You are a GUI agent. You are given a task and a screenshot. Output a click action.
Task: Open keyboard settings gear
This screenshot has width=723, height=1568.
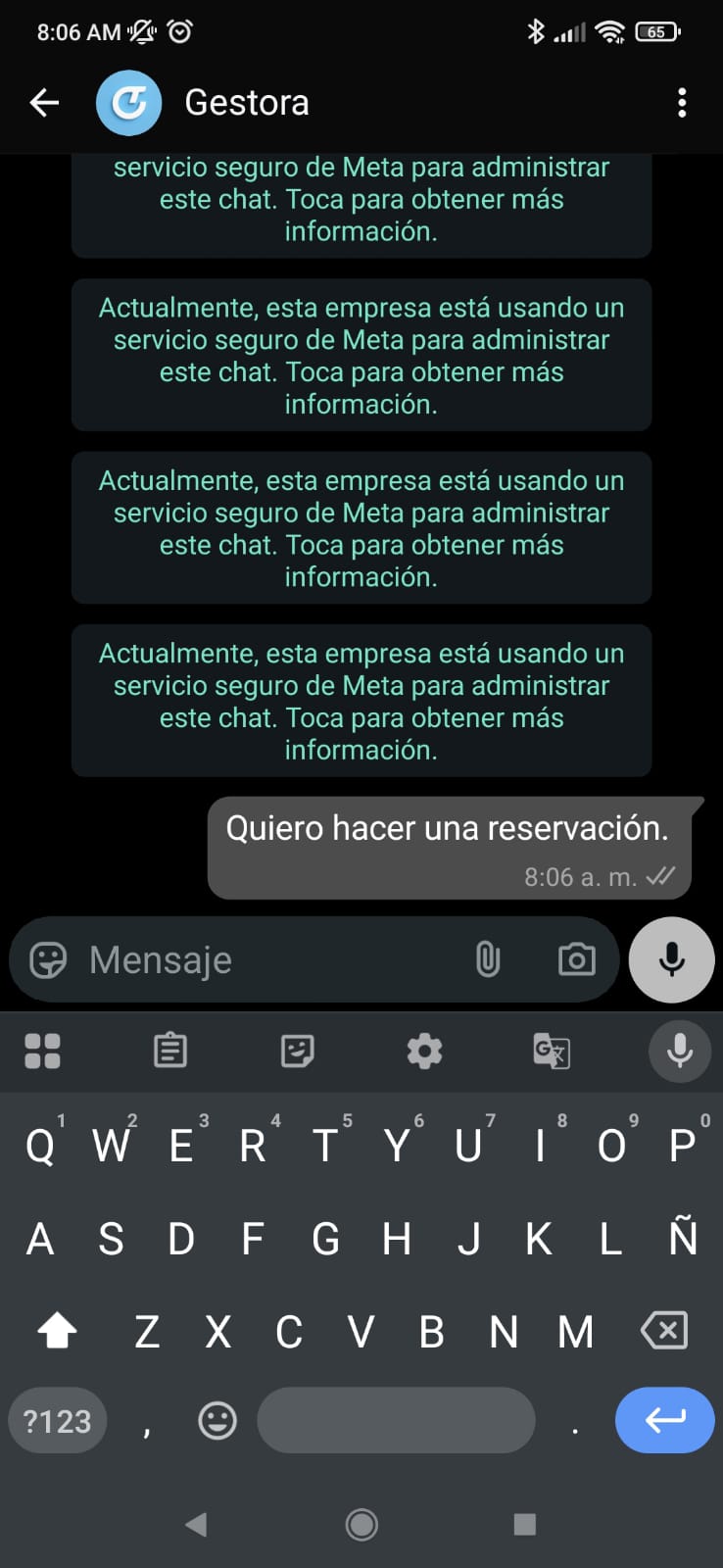pyautogui.click(x=424, y=1051)
